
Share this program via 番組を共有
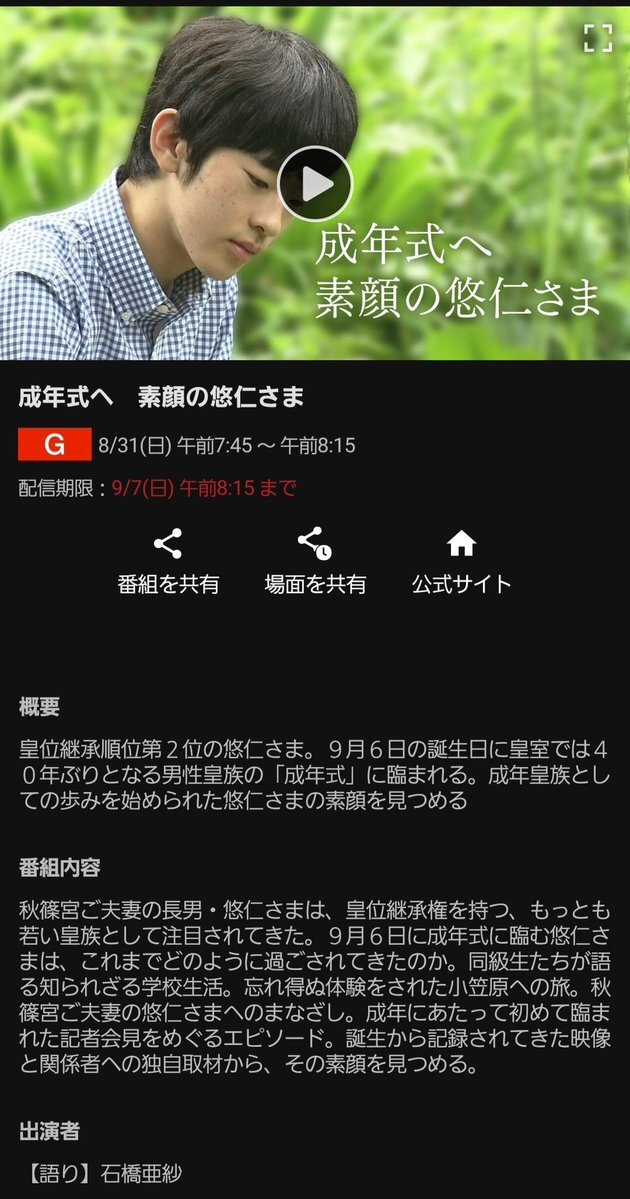168,562
